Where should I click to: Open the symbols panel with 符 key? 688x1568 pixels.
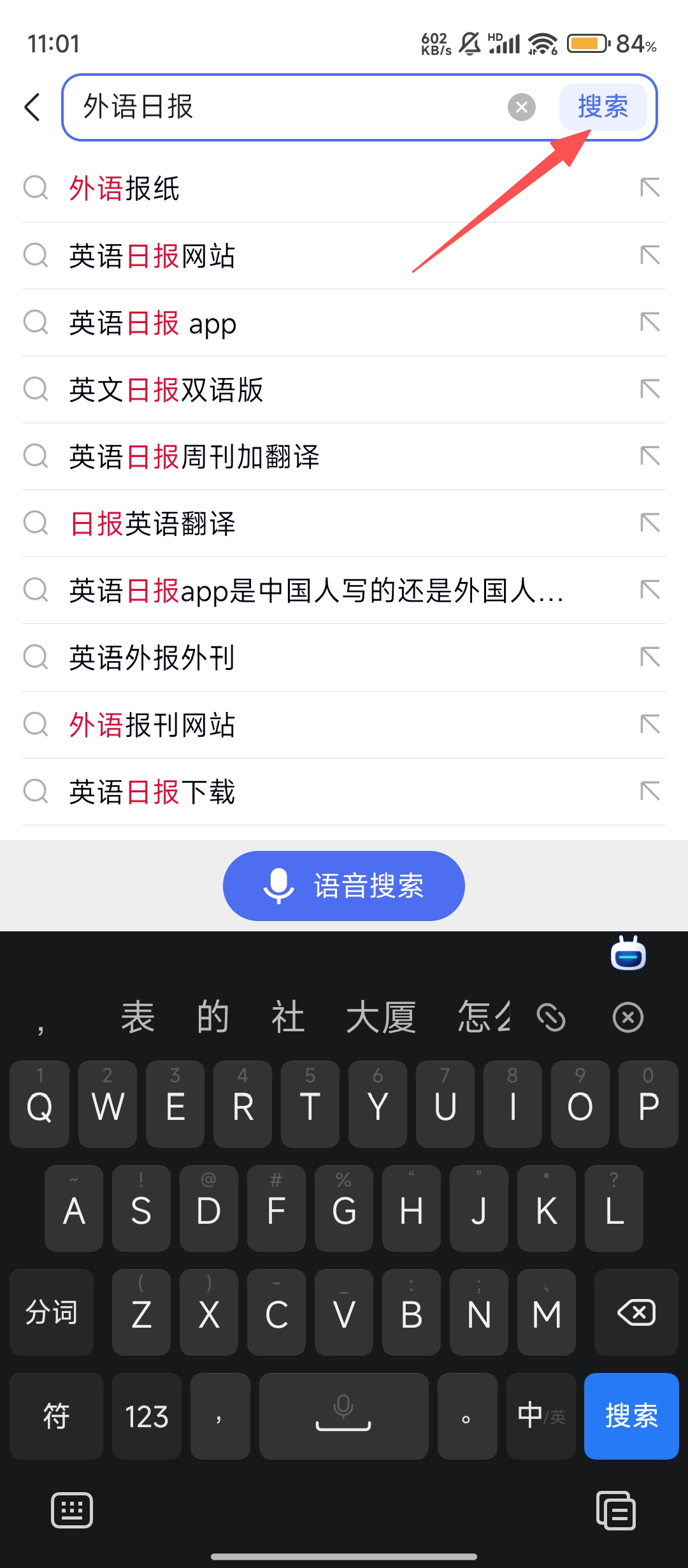tap(56, 1416)
